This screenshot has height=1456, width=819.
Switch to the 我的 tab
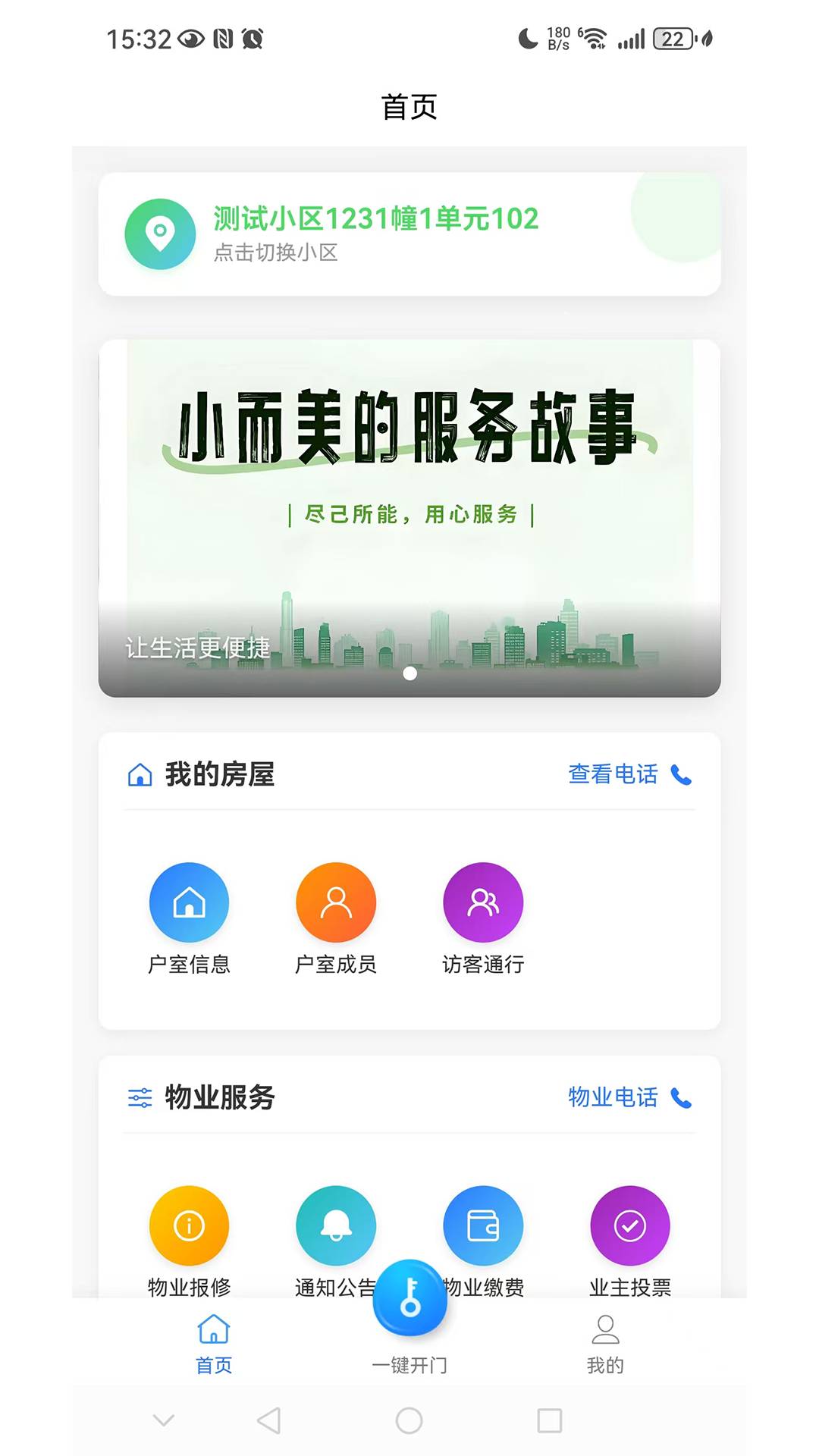click(603, 1346)
